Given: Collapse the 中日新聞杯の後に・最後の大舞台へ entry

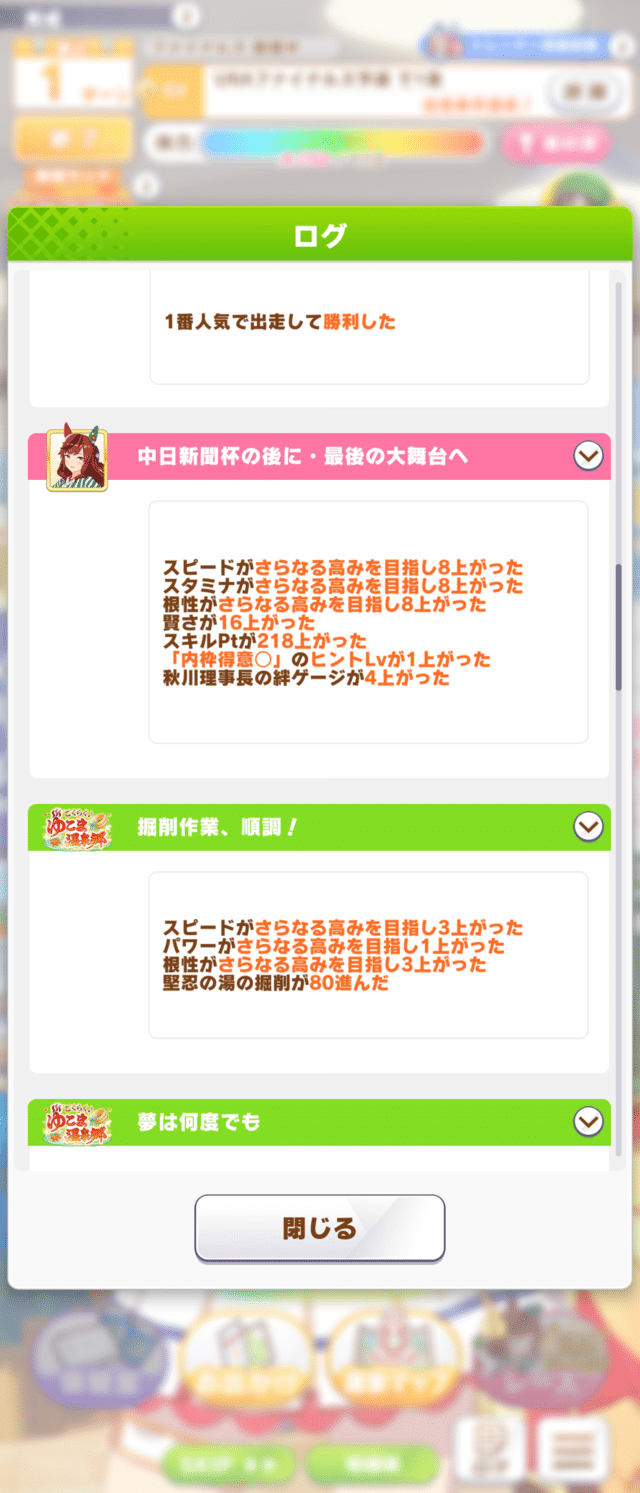Looking at the screenshot, I should pyautogui.click(x=588, y=456).
